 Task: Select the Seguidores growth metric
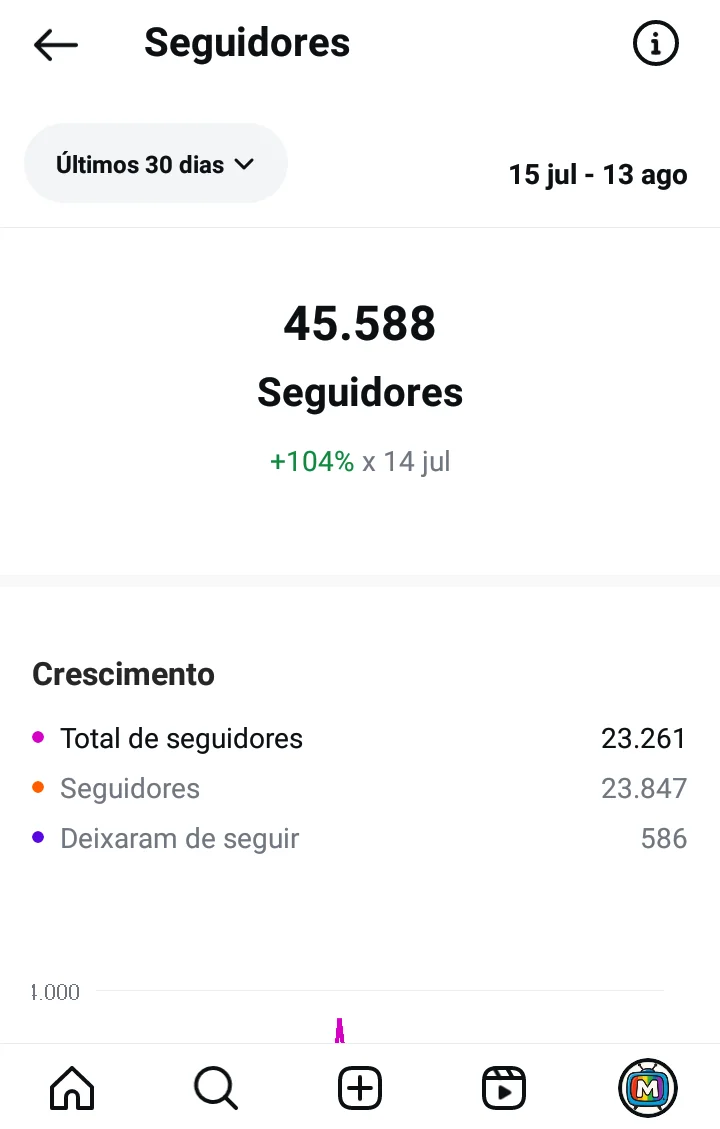(x=359, y=788)
